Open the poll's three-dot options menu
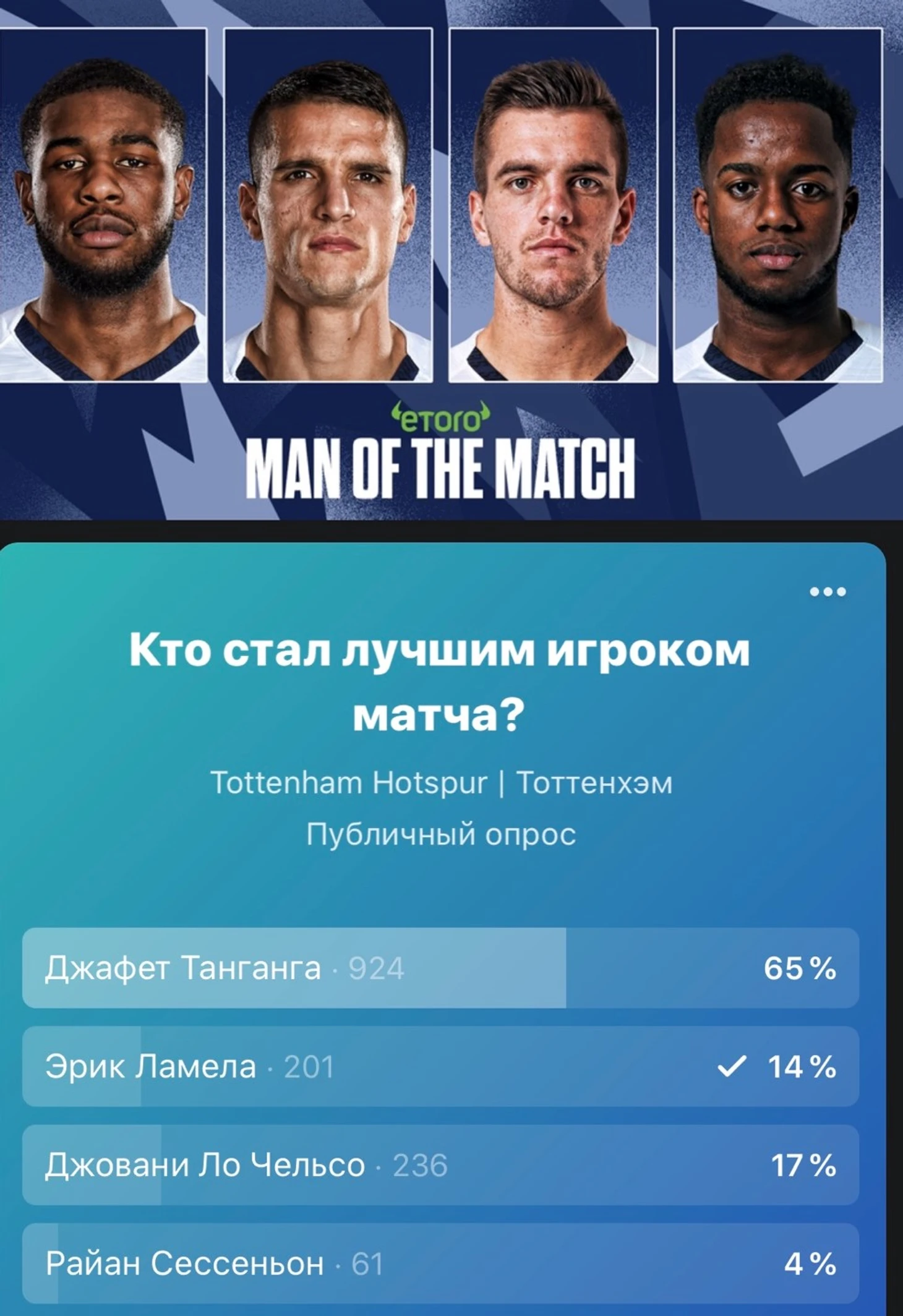This screenshot has width=903, height=1316. pyautogui.click(x=828, y=592)
